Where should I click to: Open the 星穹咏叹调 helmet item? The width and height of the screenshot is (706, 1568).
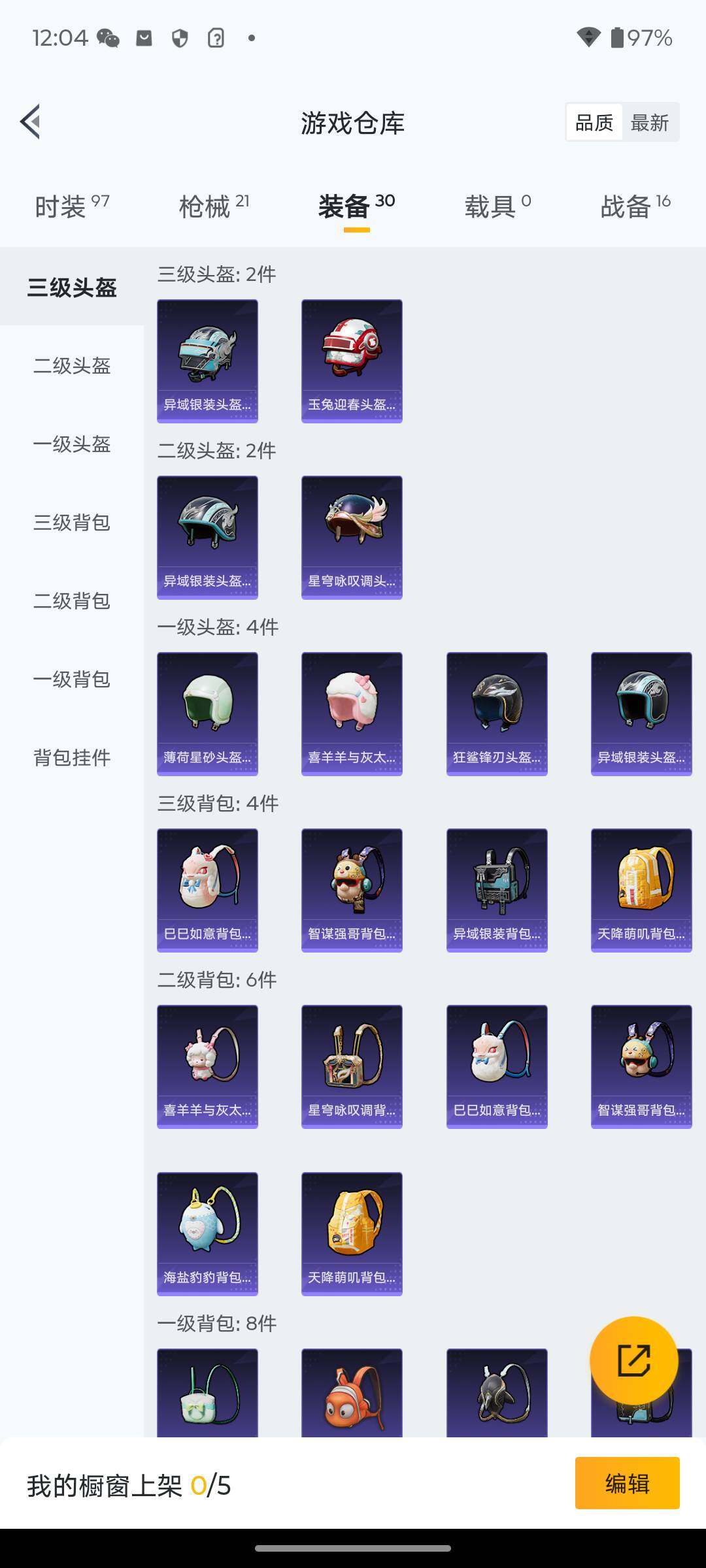point(352,537)
